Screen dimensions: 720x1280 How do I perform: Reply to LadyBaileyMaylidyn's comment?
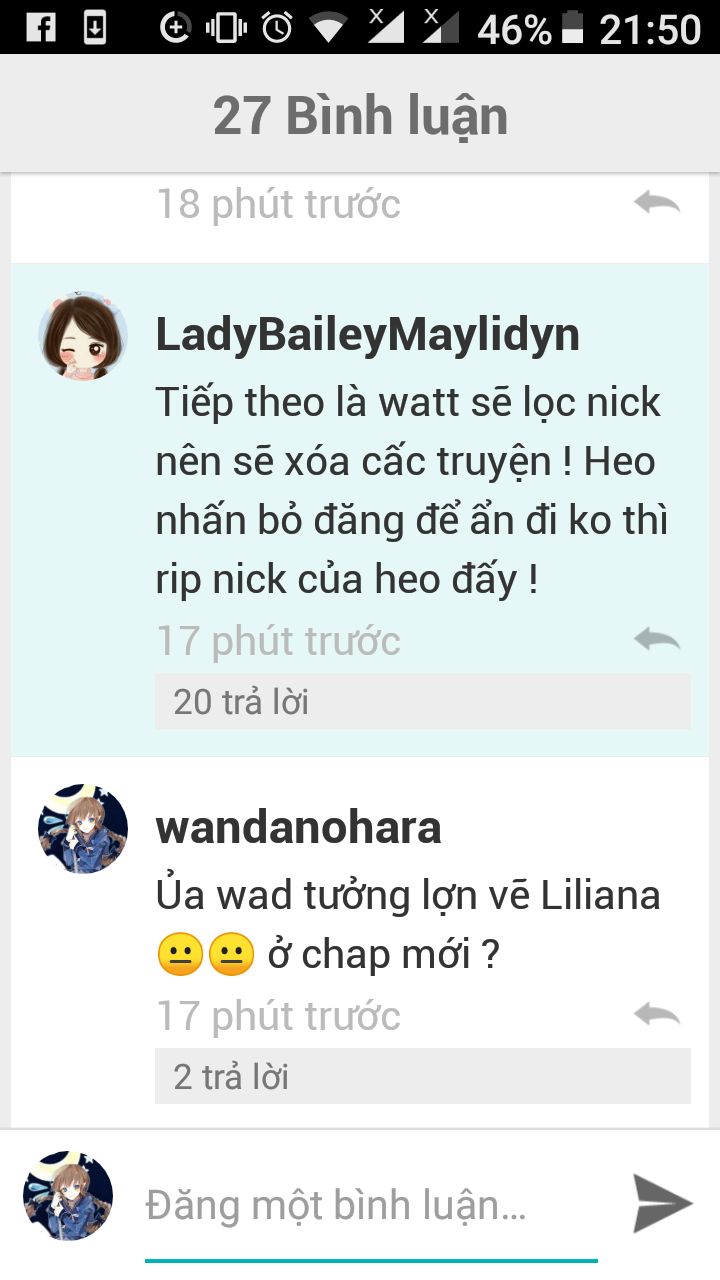click(657, 640)
